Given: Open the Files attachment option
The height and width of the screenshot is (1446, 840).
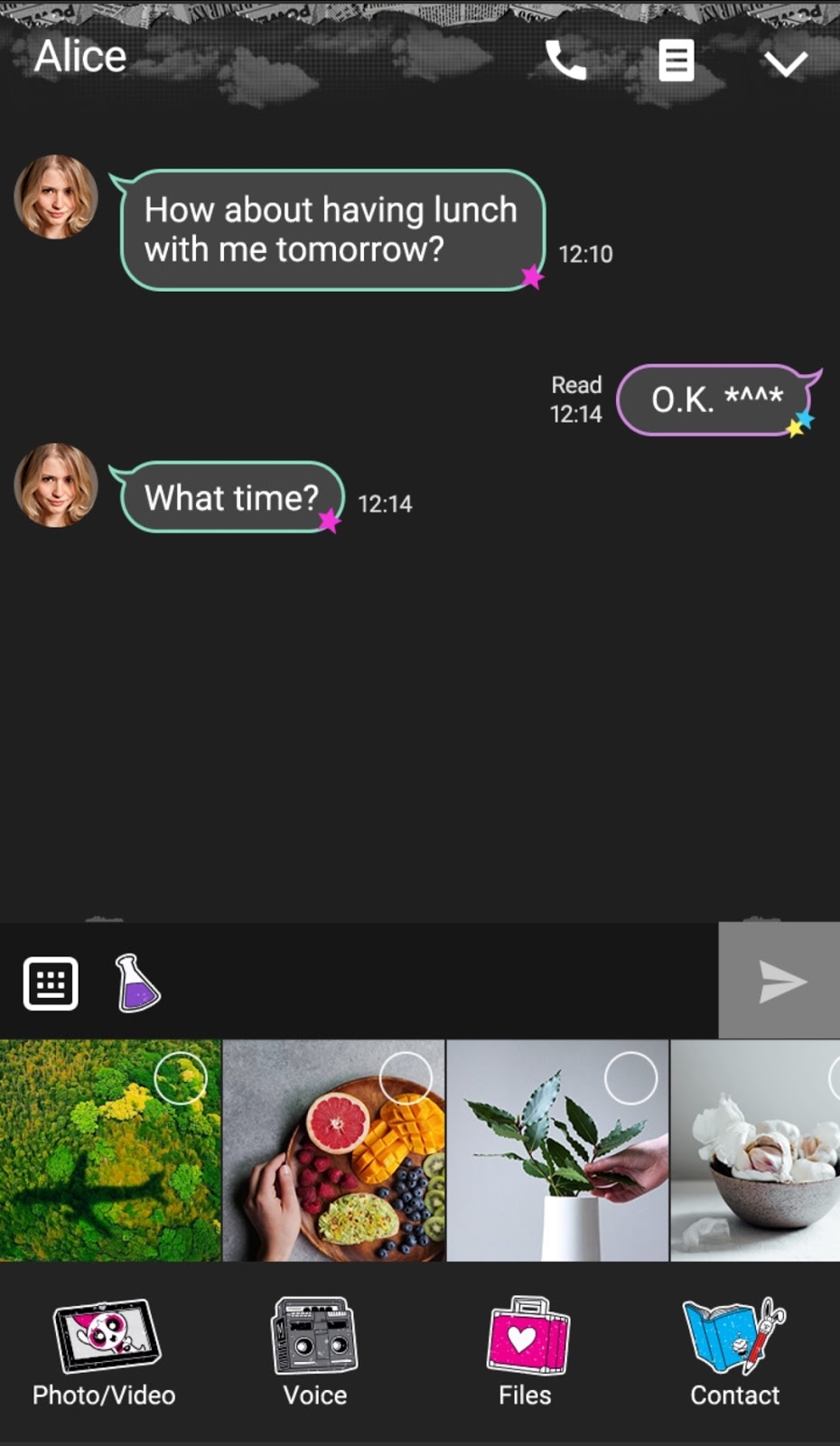Looking at the screenshot, I should (526, 1353).
